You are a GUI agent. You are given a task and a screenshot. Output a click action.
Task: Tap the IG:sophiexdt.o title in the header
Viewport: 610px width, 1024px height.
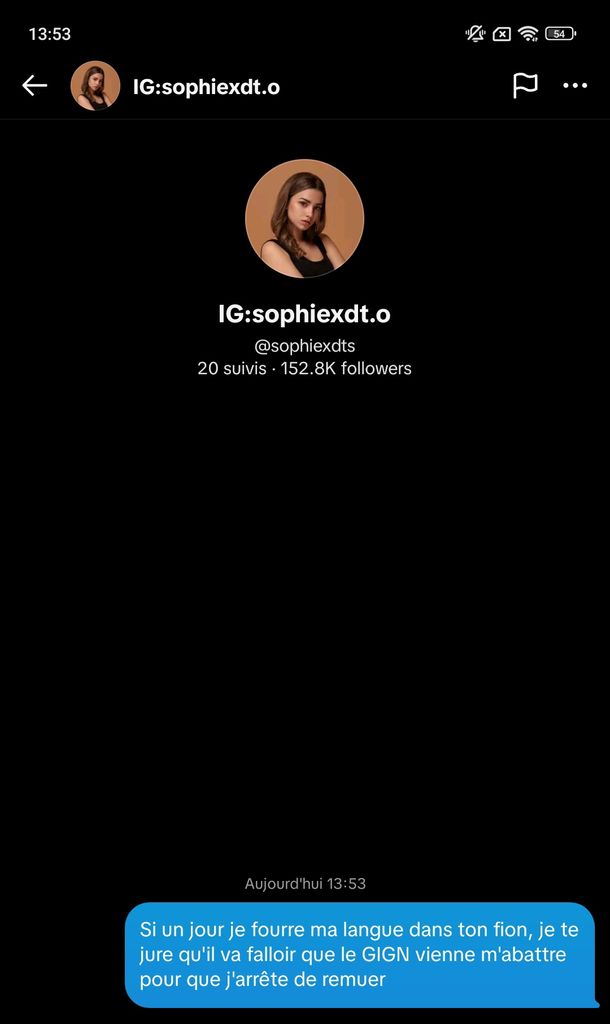pyautogui.click(x=206, y=87)
